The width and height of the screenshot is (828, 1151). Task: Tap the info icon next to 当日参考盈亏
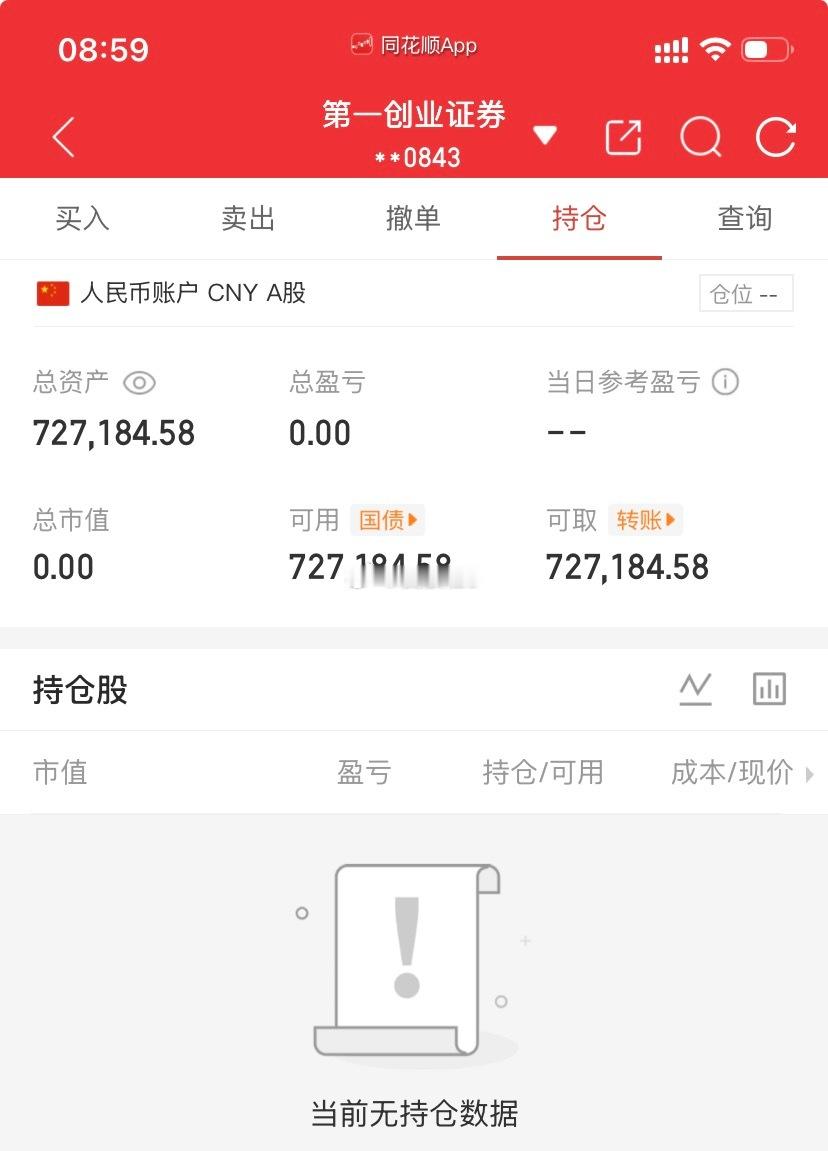click(x=725, y=382)
